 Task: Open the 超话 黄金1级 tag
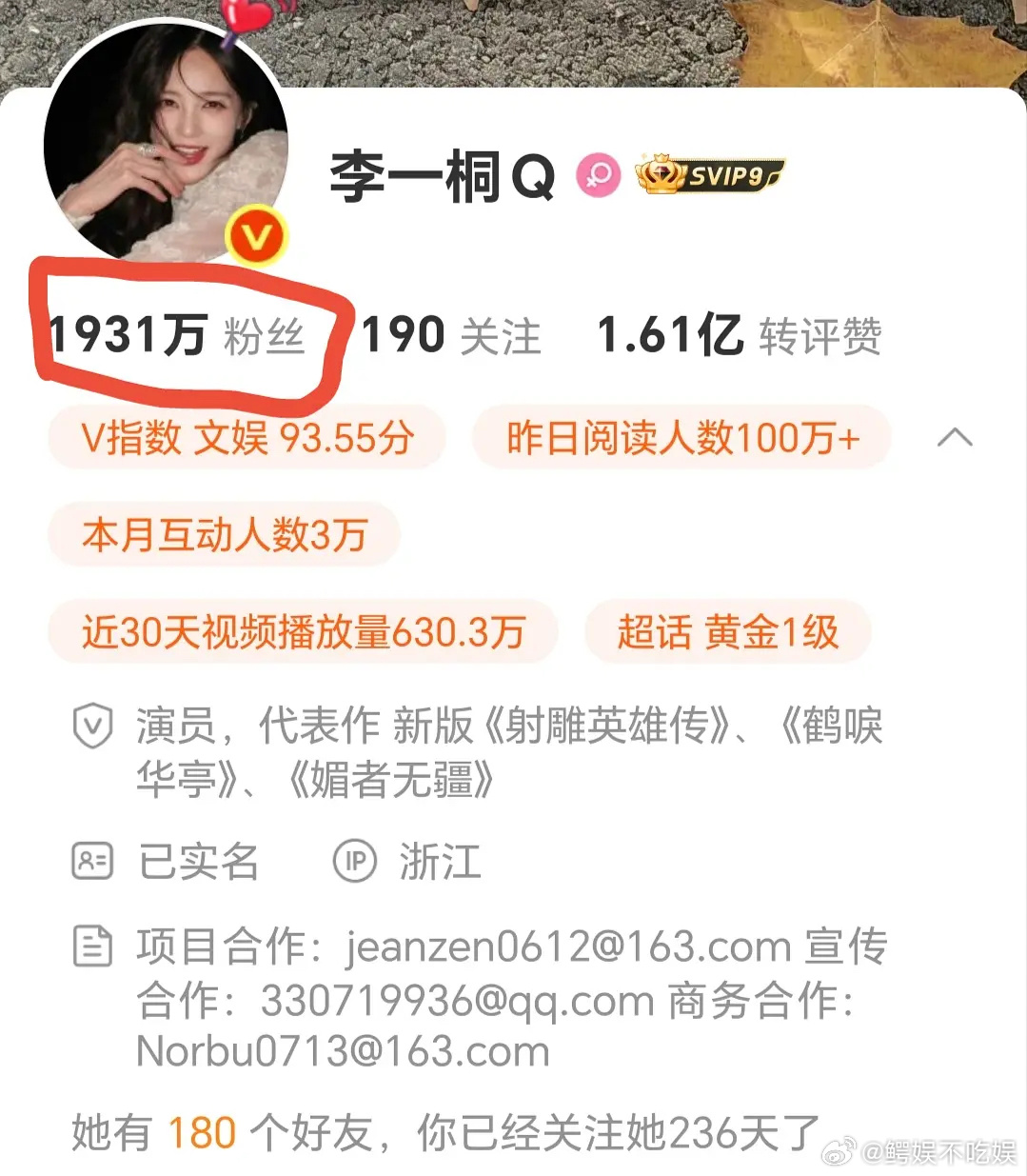728,631
